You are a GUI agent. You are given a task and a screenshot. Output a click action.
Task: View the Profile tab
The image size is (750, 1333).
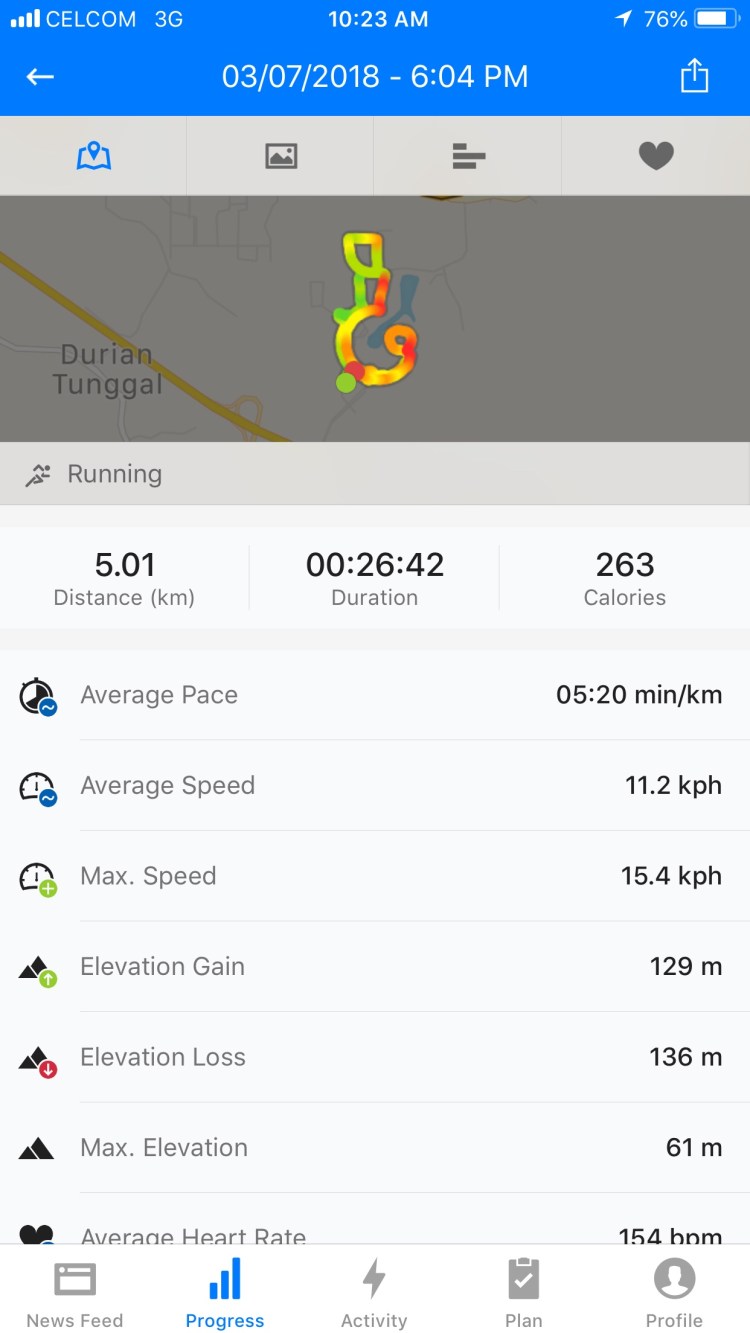pos(674,1292)
